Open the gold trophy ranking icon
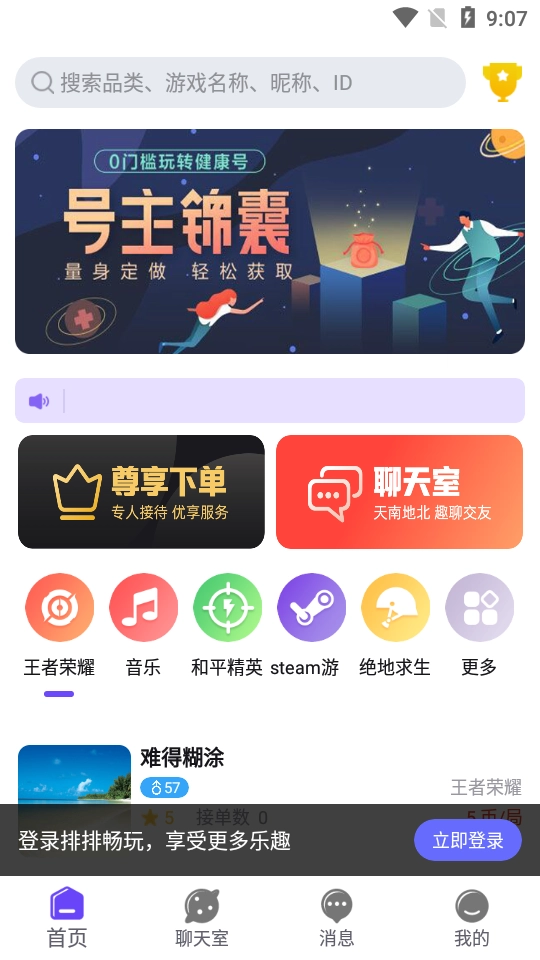Screen dimensions: 540x960 tap(502, 82)
